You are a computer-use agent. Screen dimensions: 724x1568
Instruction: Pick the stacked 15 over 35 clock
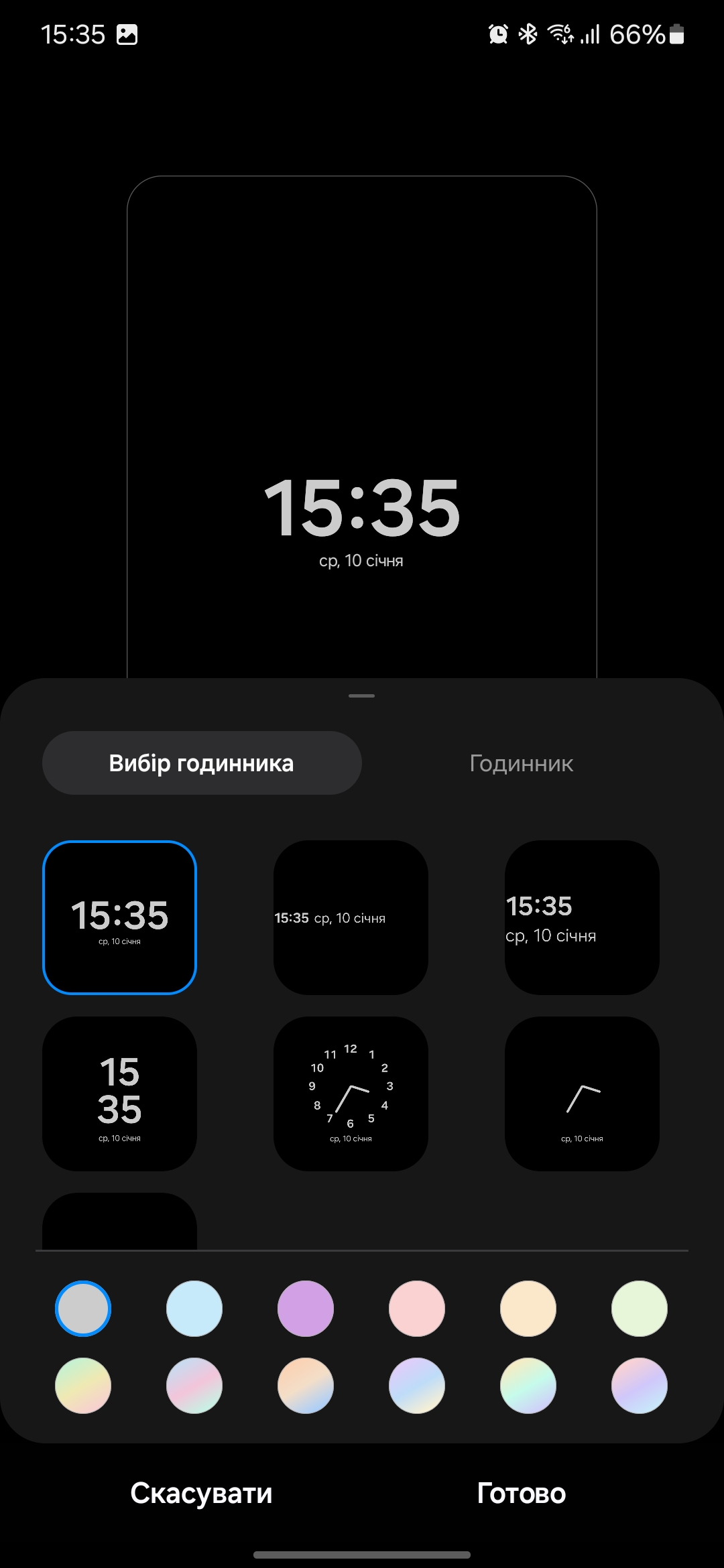coord(119,1094)
